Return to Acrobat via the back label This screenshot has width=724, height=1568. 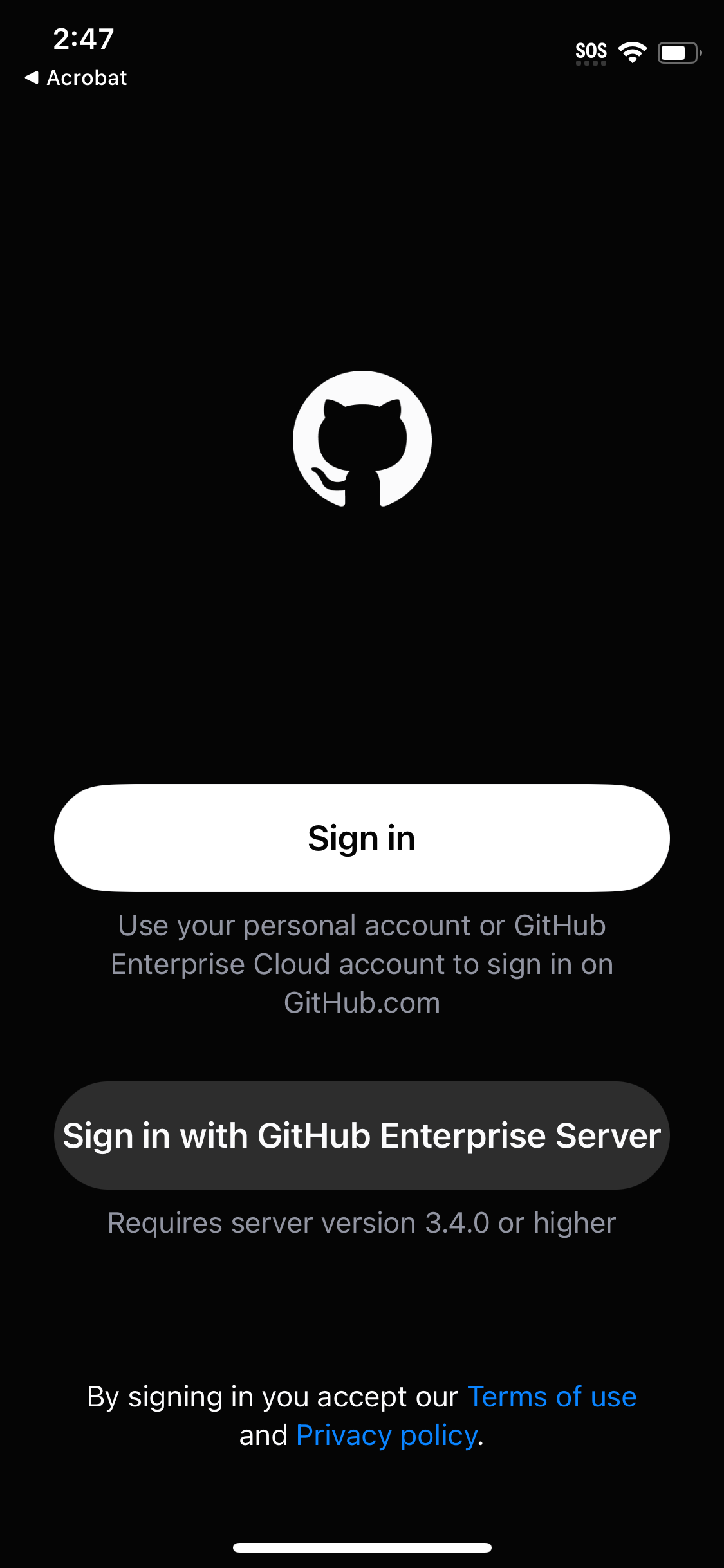pyautogui.click(x=87, y=78)
